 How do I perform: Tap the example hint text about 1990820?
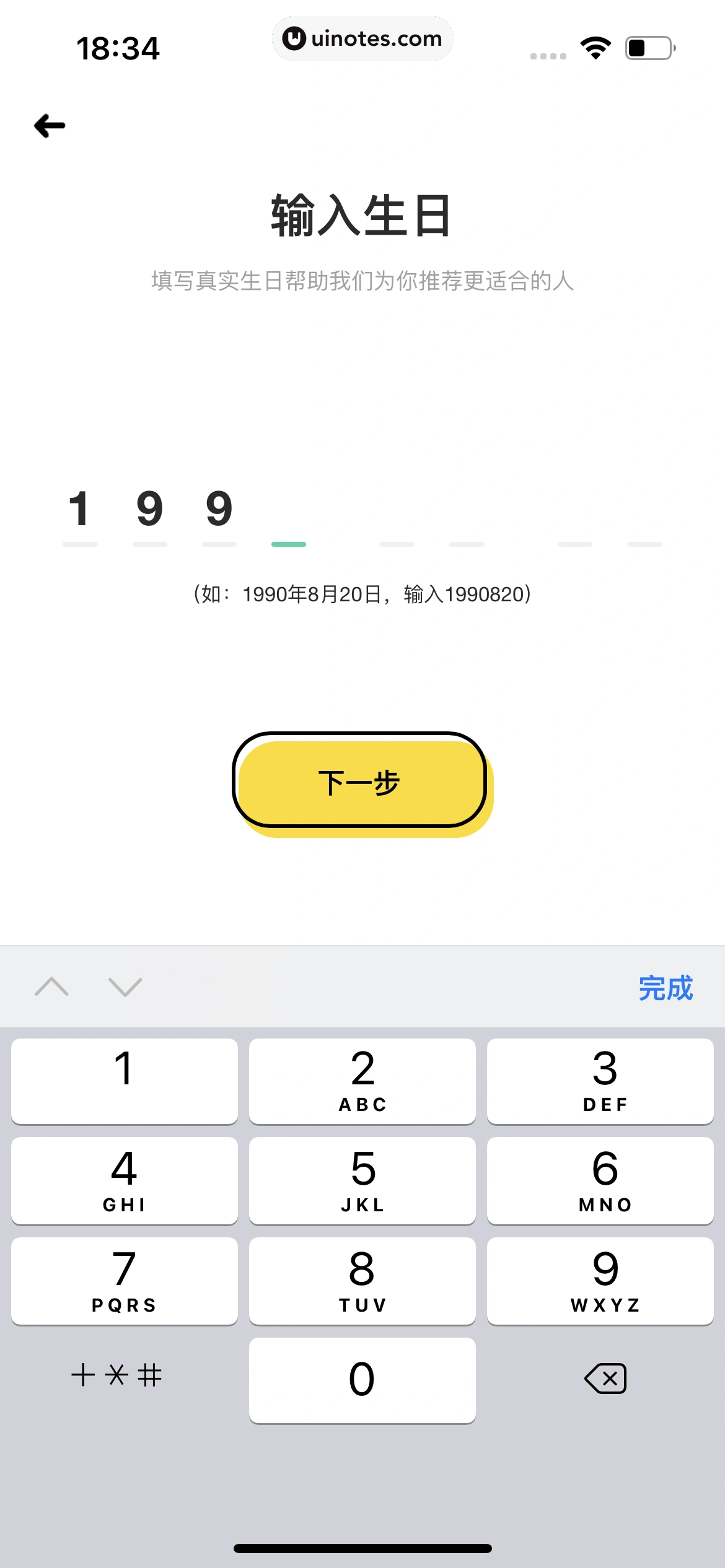pos(362,593)
